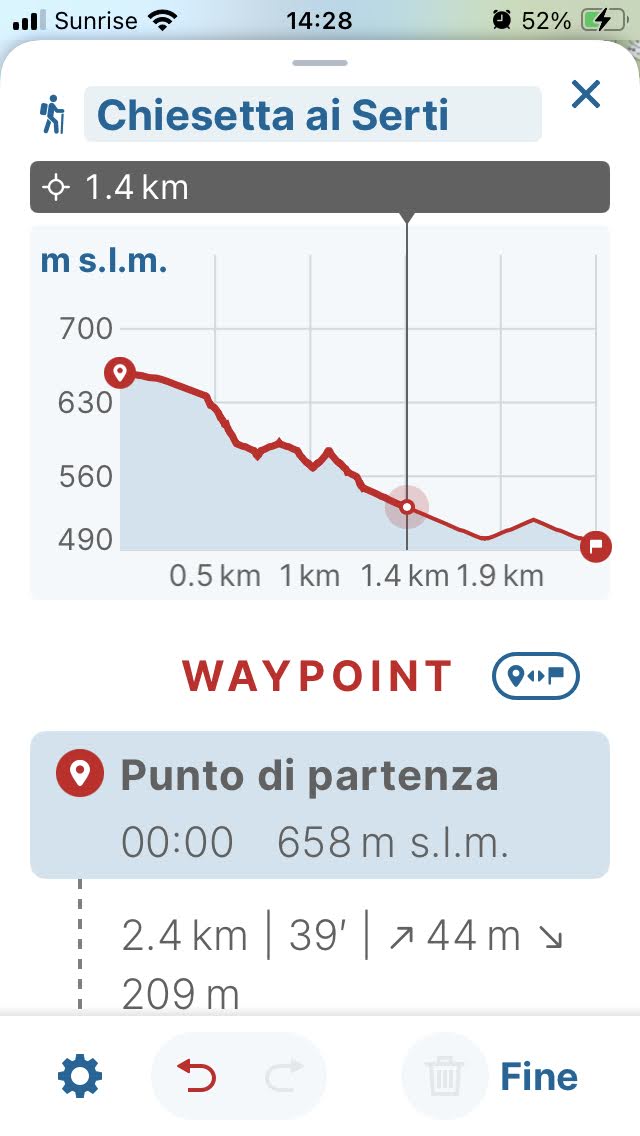Viewport: 640px width, 1136px height.
Task: Tap Fine to finish the route
Action: 539,1076
